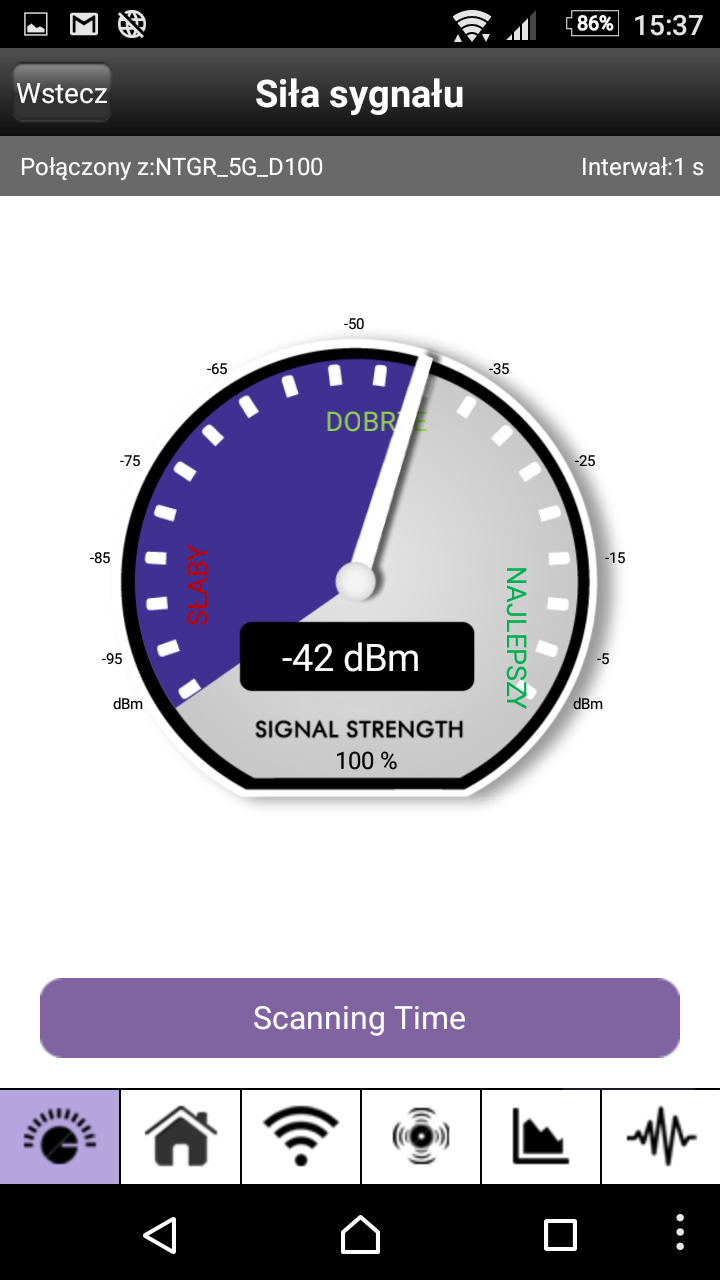
Task: Open the Wi-Fi networks tab
Action: (x=300, y=1137)
